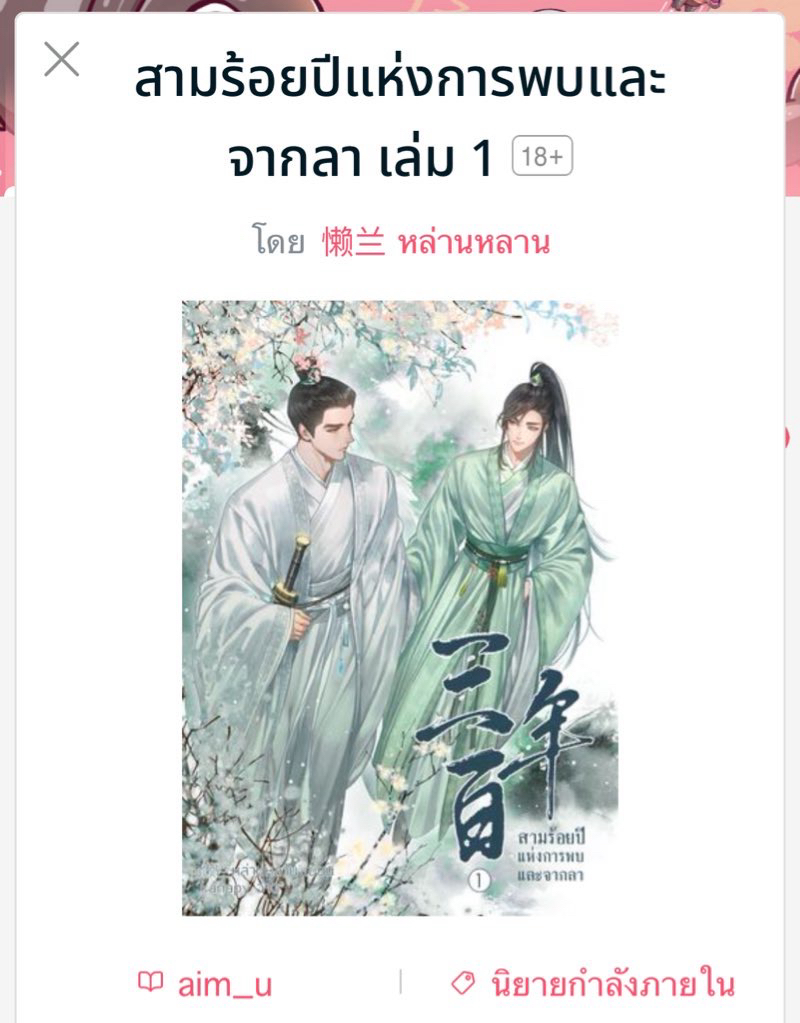Close the book detail sheet
Viewport: 800px width, 1023px height.
(x=62, y=60)
